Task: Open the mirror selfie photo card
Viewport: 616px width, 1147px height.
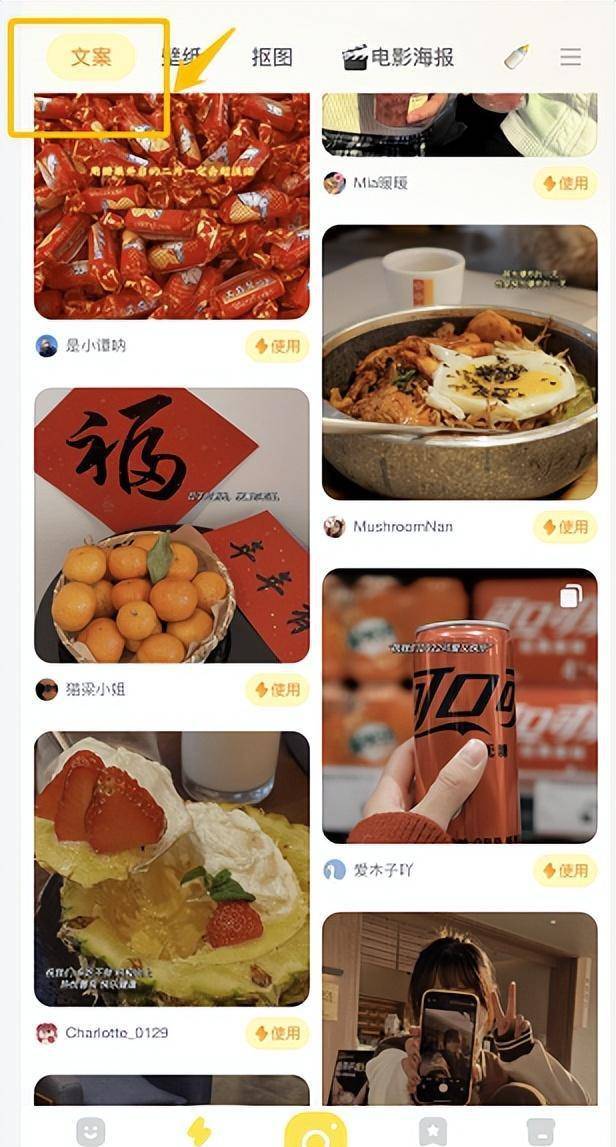Action: 459,1009
